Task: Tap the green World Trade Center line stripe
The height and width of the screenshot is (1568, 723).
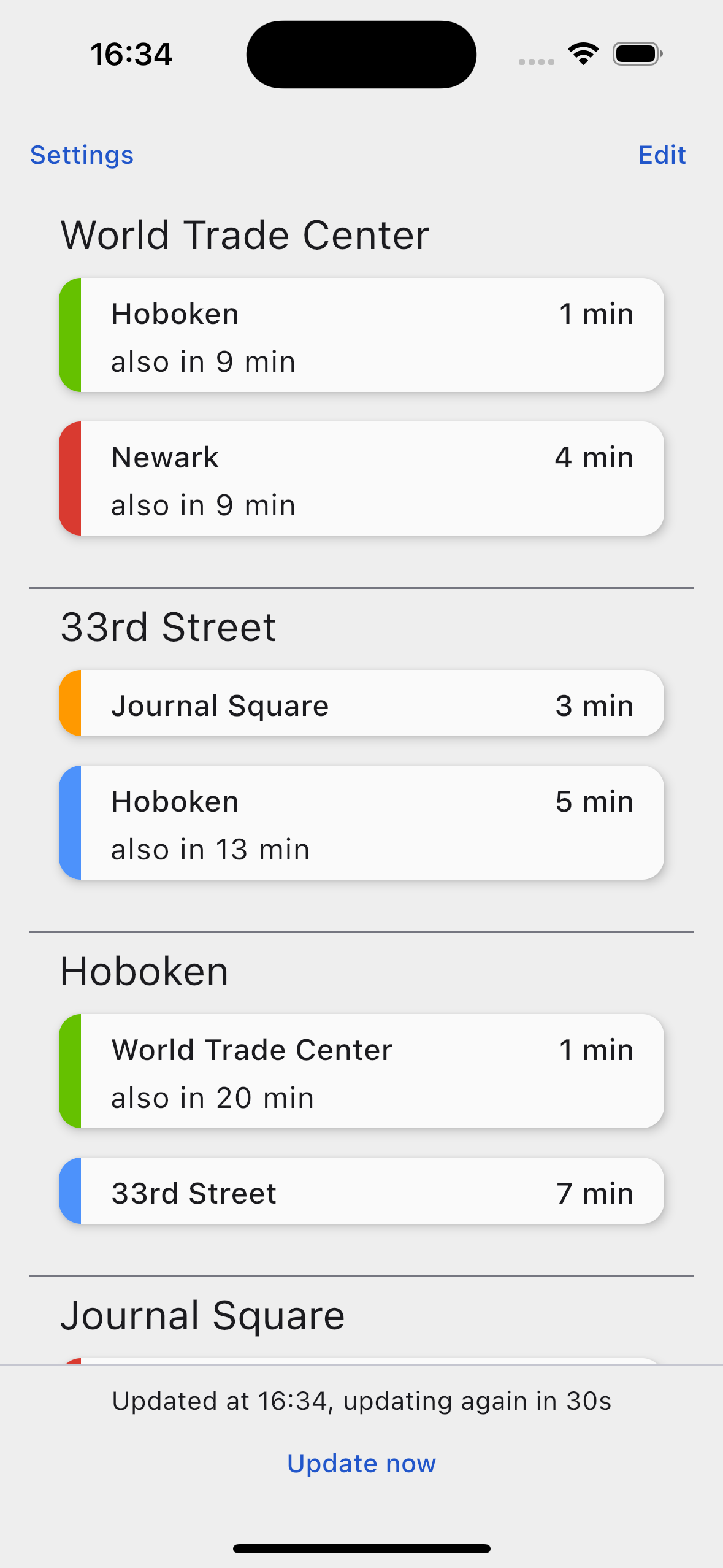Action: [x=69, y=1070]
